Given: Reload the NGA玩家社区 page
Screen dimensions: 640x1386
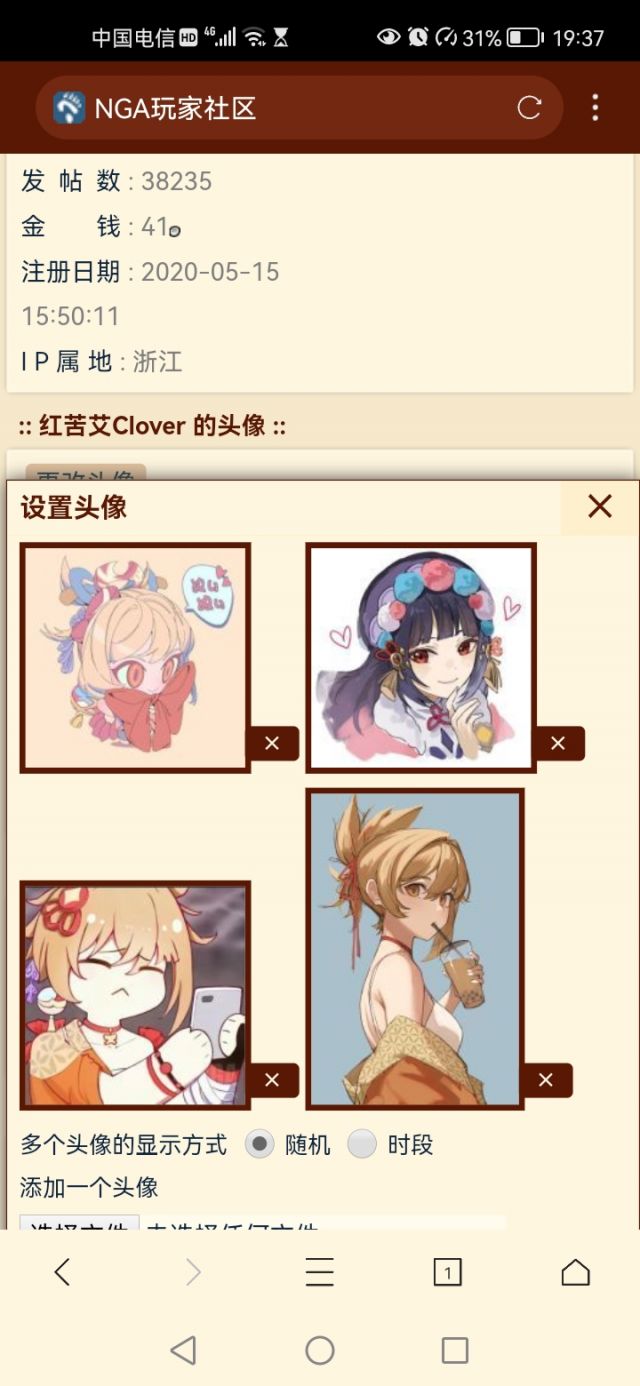Looking at the screenshot, I should tap(529, 108).
